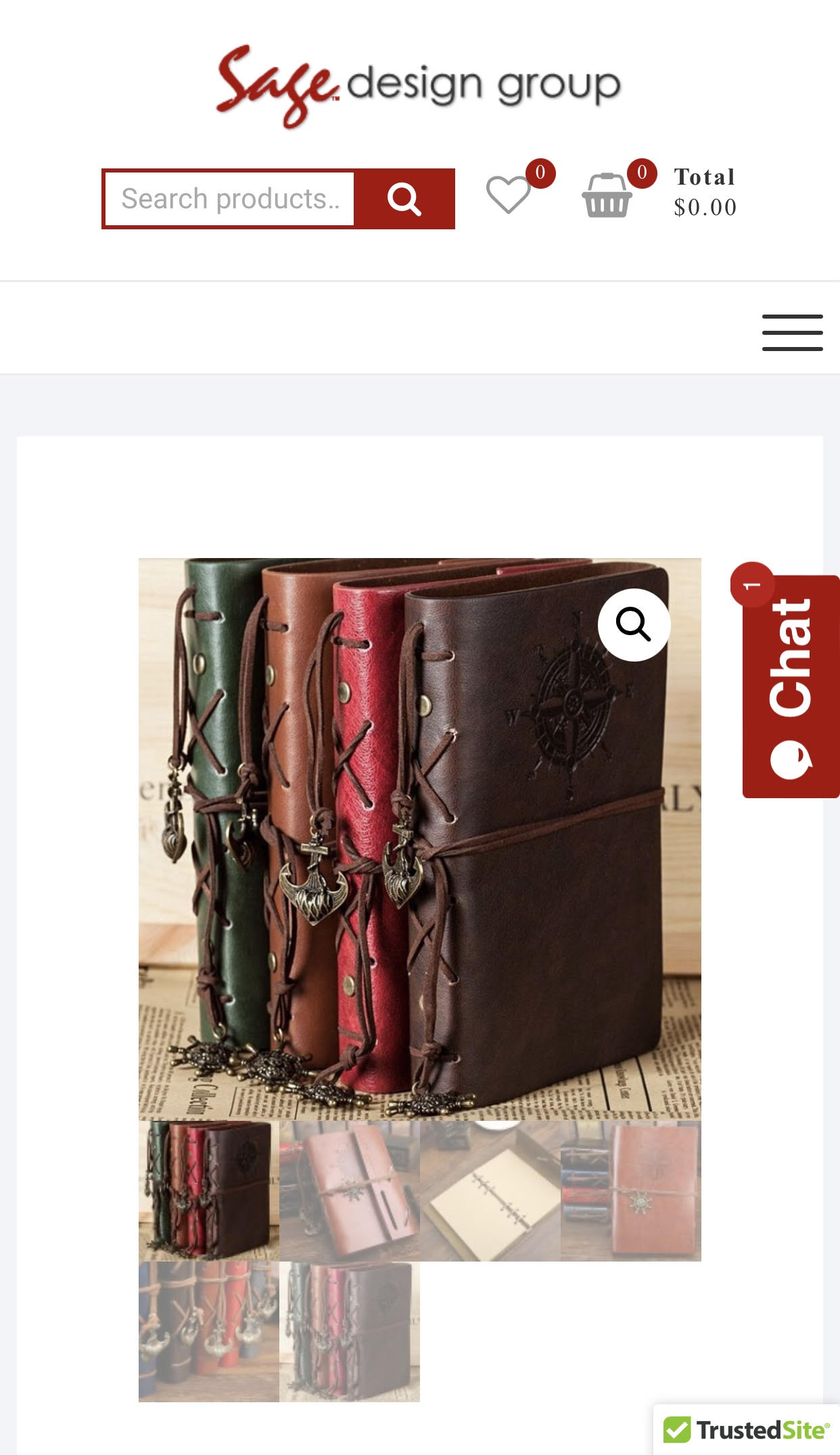The height and width of the screenshot is (1455, 840).
Task: Open the TrustedSite badge
Action: (x=747, y=1430)
